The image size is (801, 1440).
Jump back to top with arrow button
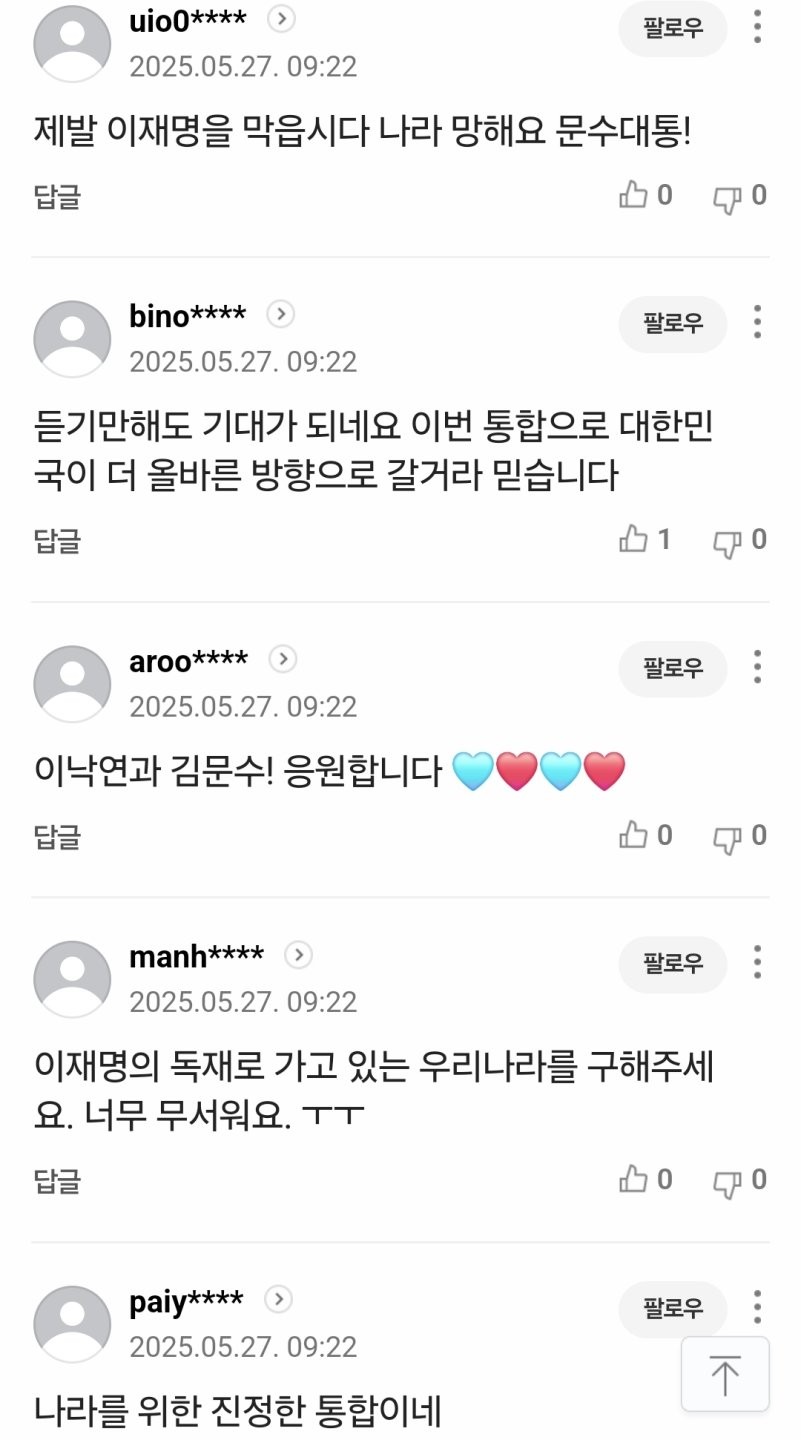[725, 1374]
